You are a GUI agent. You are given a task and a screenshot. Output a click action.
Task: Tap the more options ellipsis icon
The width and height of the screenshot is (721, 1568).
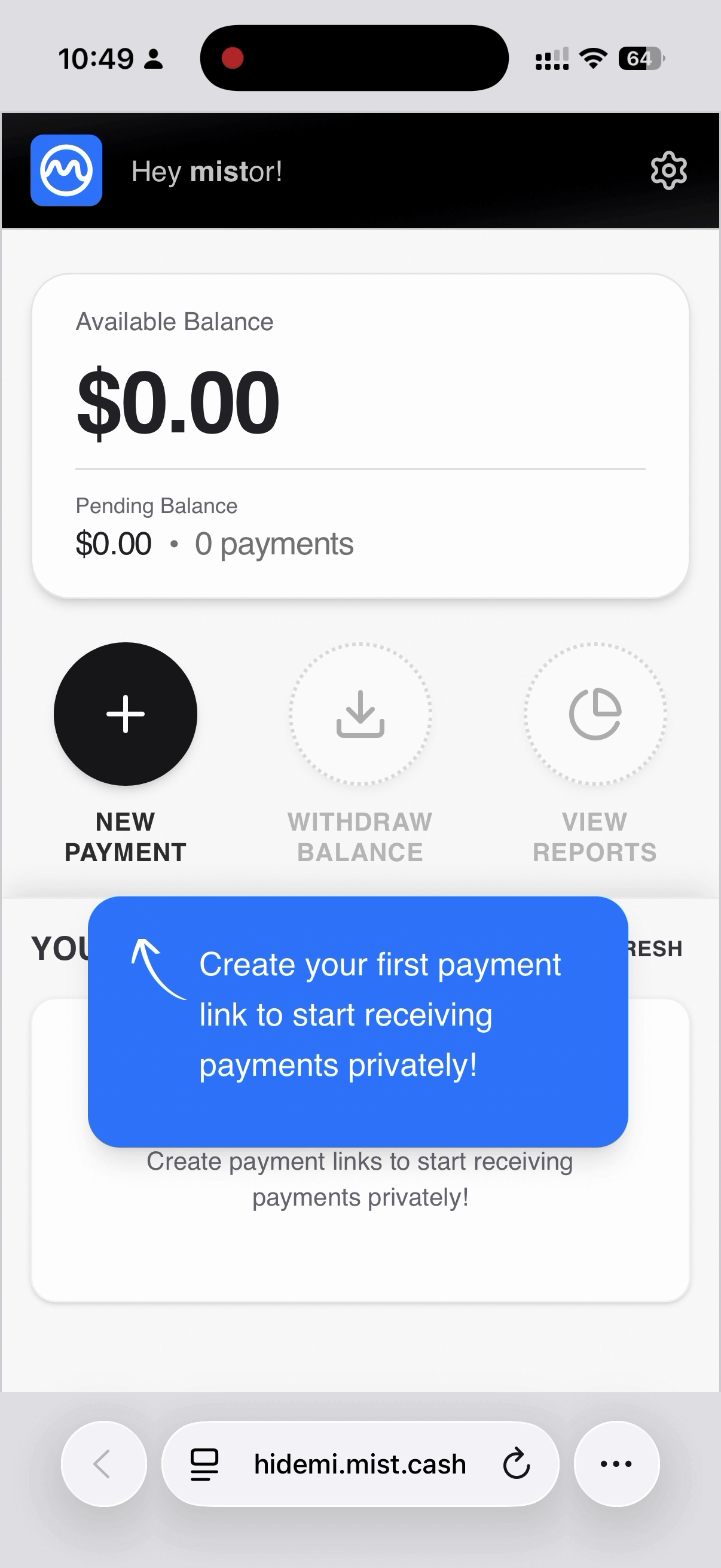pyautogui.click(x=616, y=1465)
